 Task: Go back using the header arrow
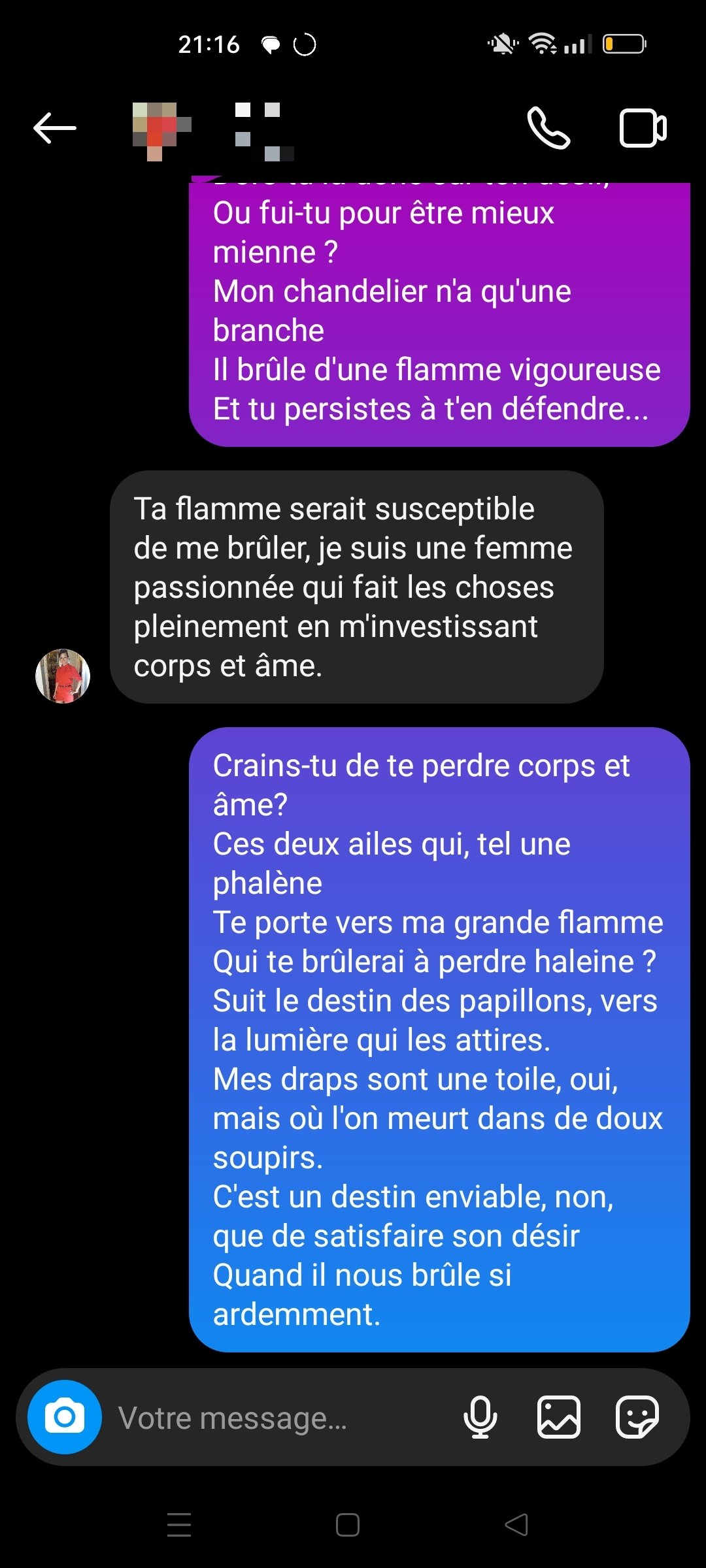(55, 128)
